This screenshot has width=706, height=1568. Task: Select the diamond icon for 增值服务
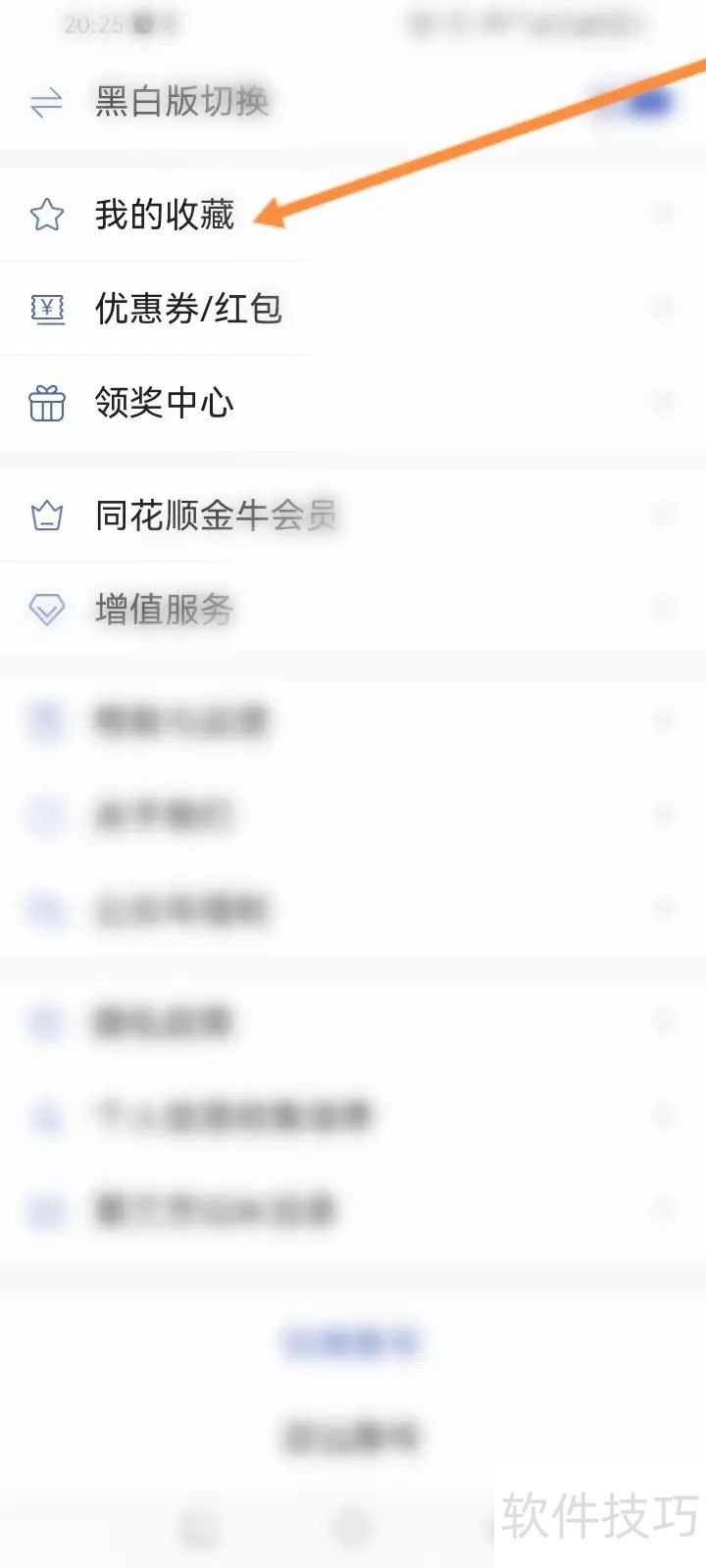pyautogui.click(x=48, y=610)
